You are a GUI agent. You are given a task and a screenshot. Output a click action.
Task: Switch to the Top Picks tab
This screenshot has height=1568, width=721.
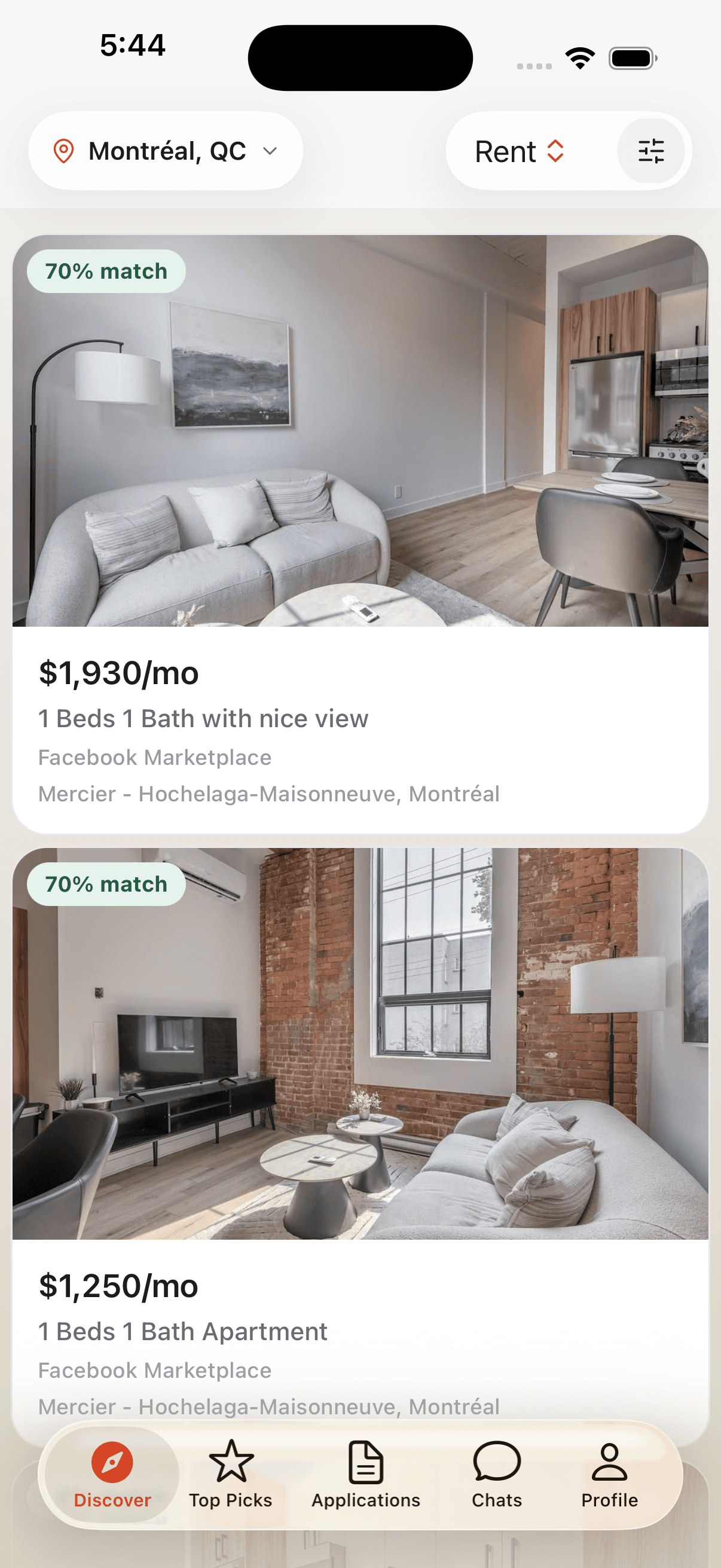[231, 1474]
